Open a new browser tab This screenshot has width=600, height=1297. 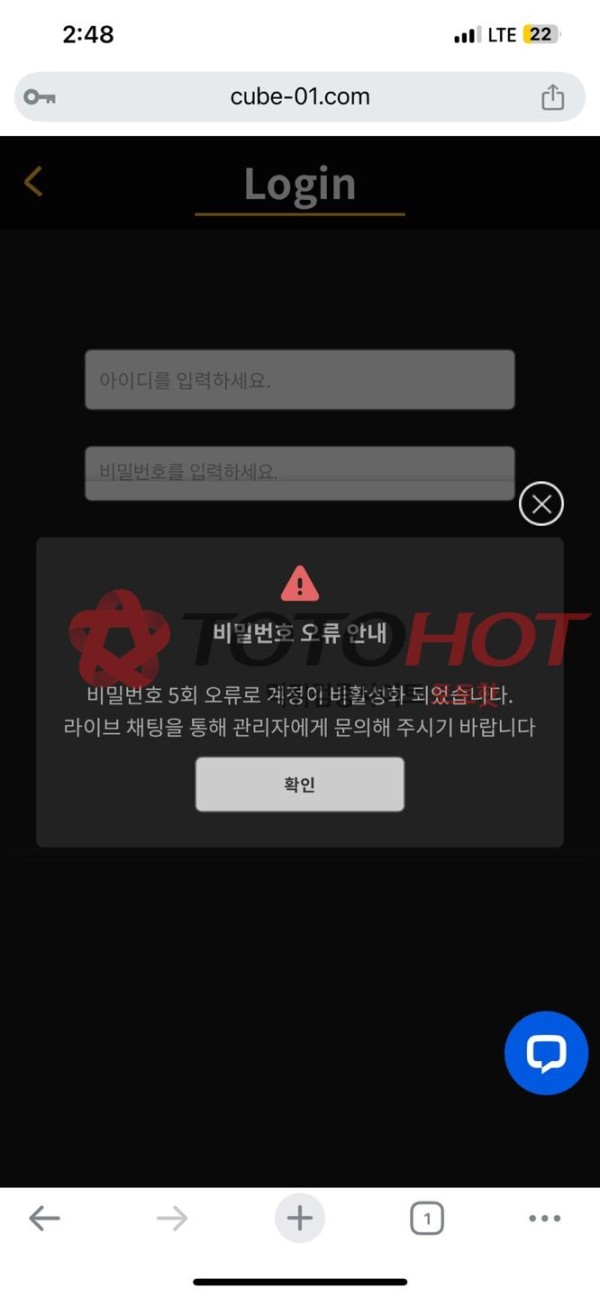click(x=299, y=1218)
